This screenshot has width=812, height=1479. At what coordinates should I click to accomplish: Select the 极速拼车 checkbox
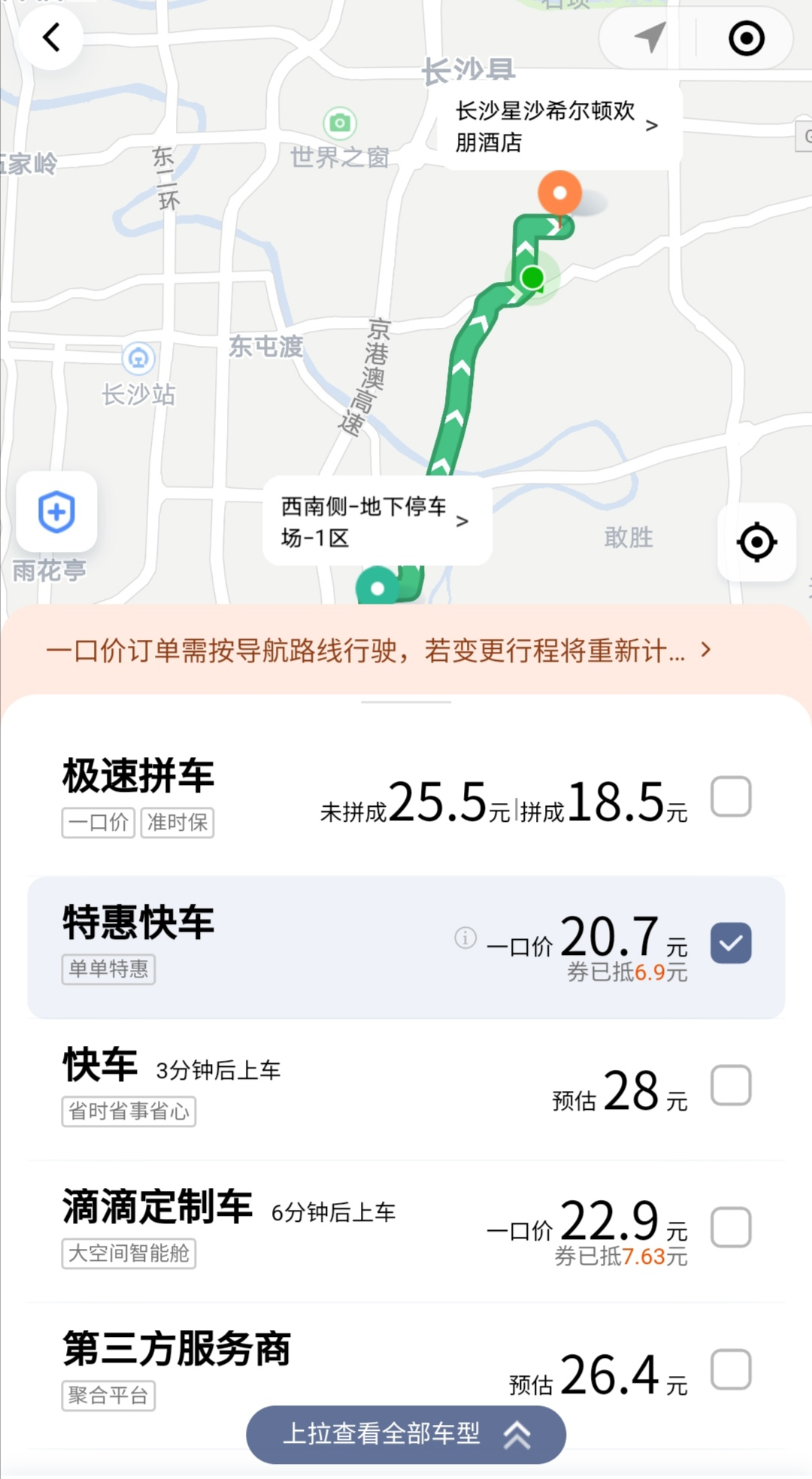pos(731,796)
